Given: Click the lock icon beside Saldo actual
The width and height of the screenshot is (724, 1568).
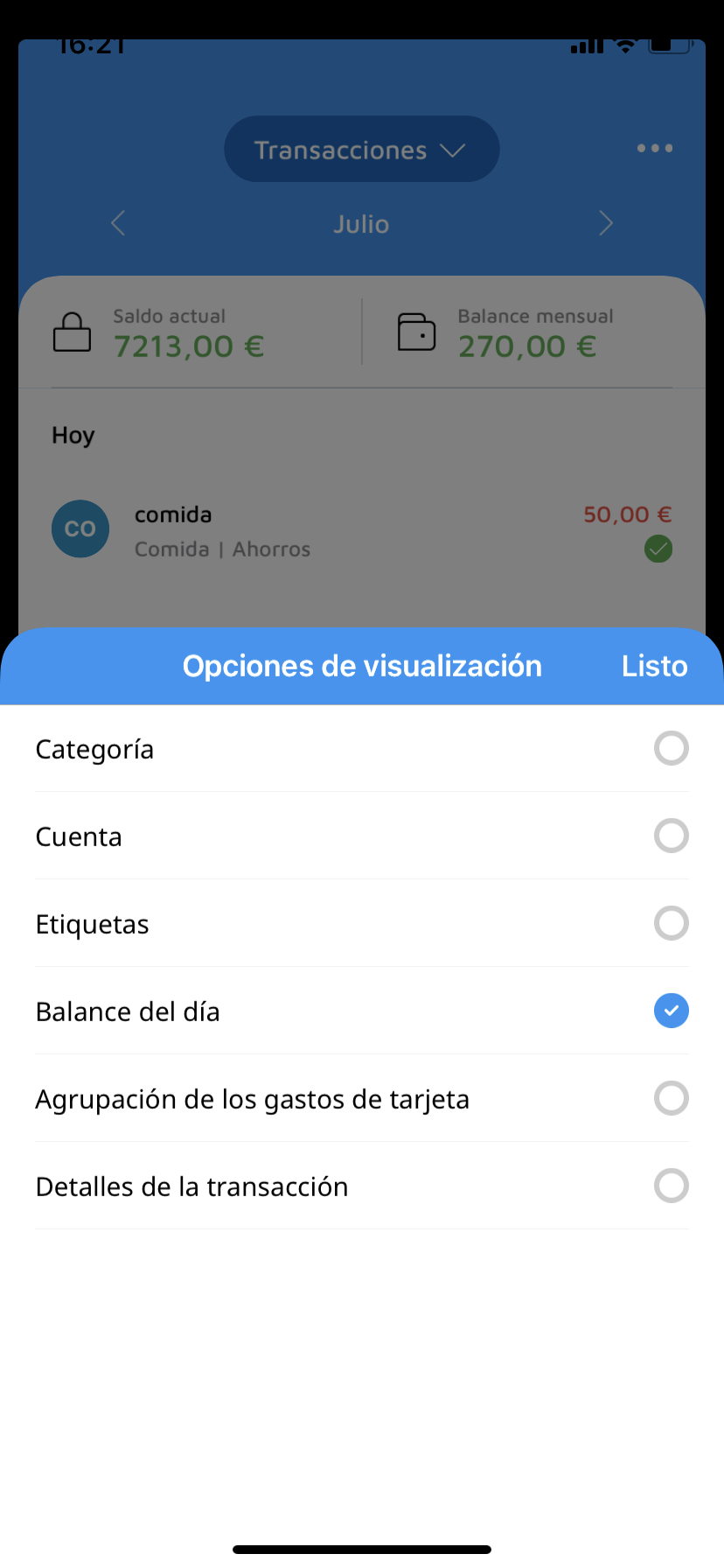Looking at the screenshot, I should point(73,332).
